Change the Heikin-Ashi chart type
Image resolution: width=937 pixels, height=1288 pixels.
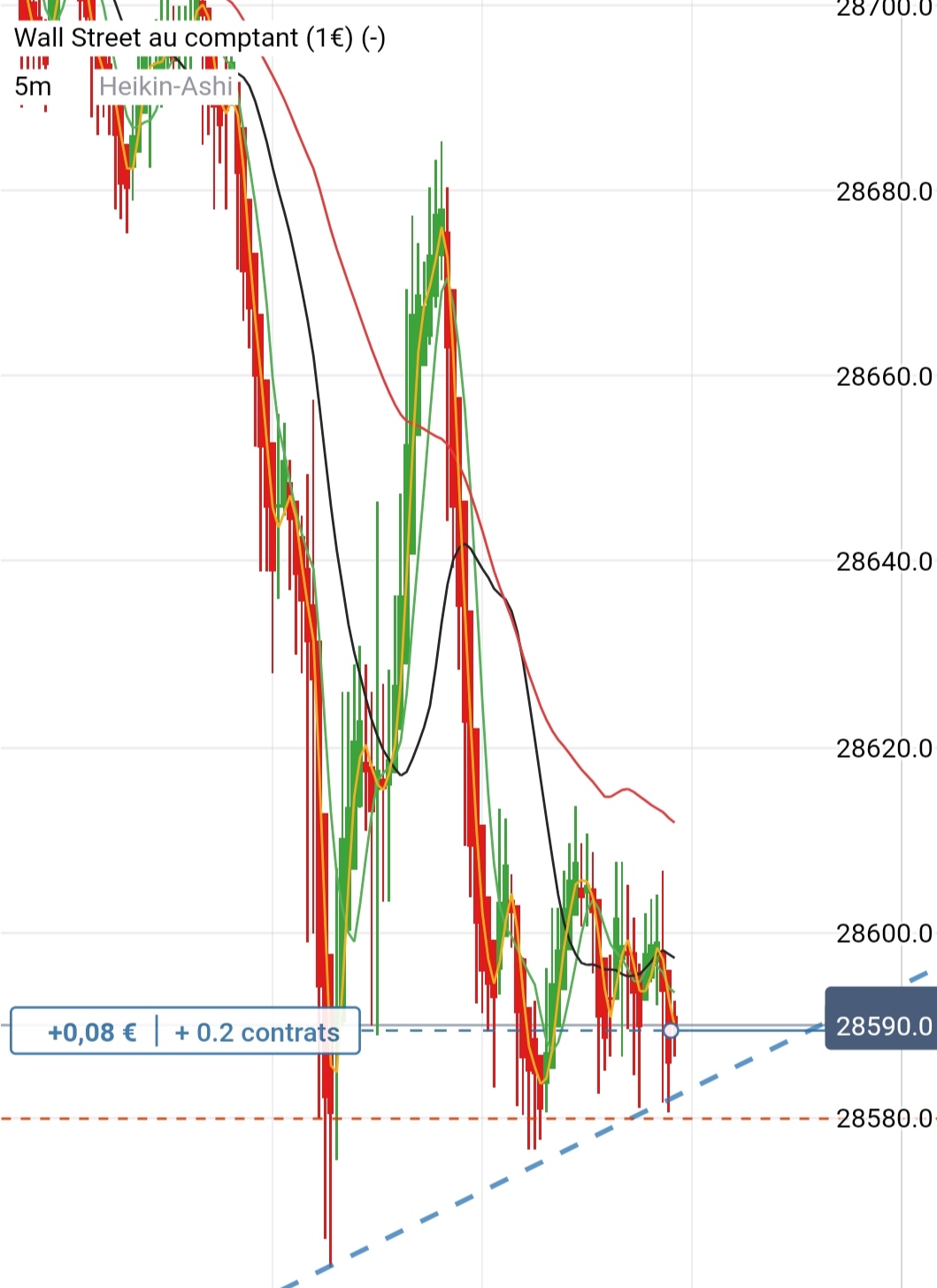[x=165, y=87]
